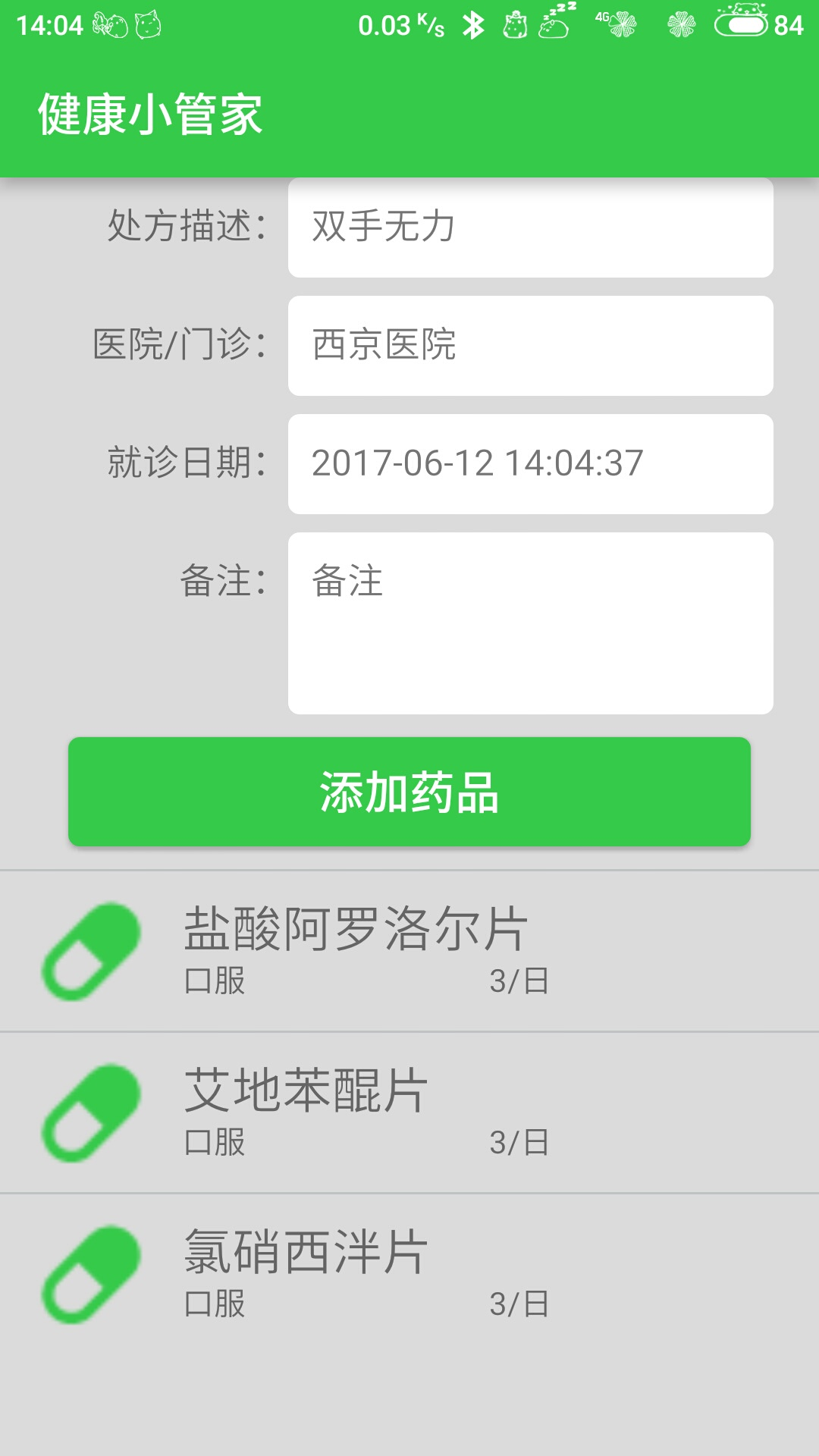Screen dimensions: 819x1456
Task: Open the 氯硝西泮片 medicine entry
Action: [x=409, y=1274]
